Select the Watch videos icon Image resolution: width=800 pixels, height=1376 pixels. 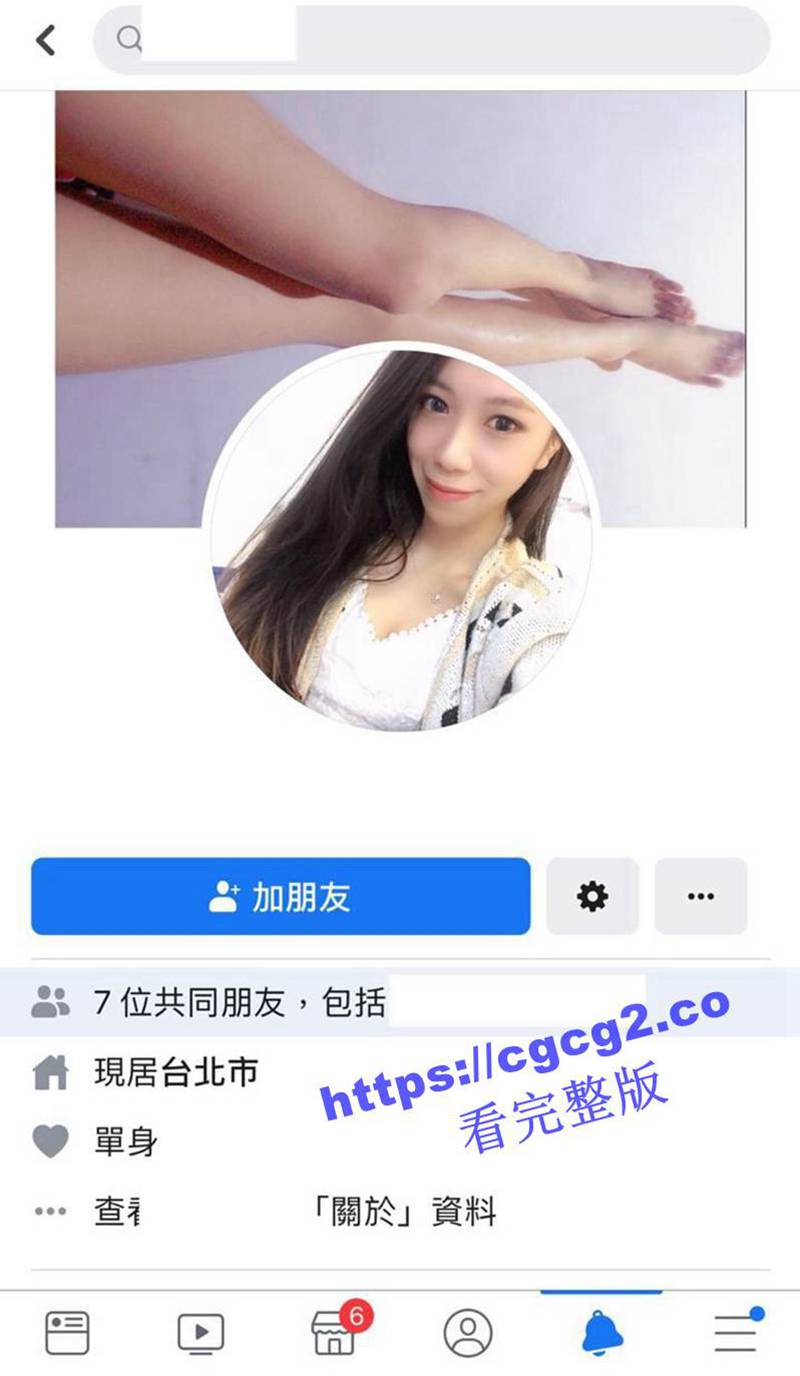pyautogui.click(x=200, y=1330)
